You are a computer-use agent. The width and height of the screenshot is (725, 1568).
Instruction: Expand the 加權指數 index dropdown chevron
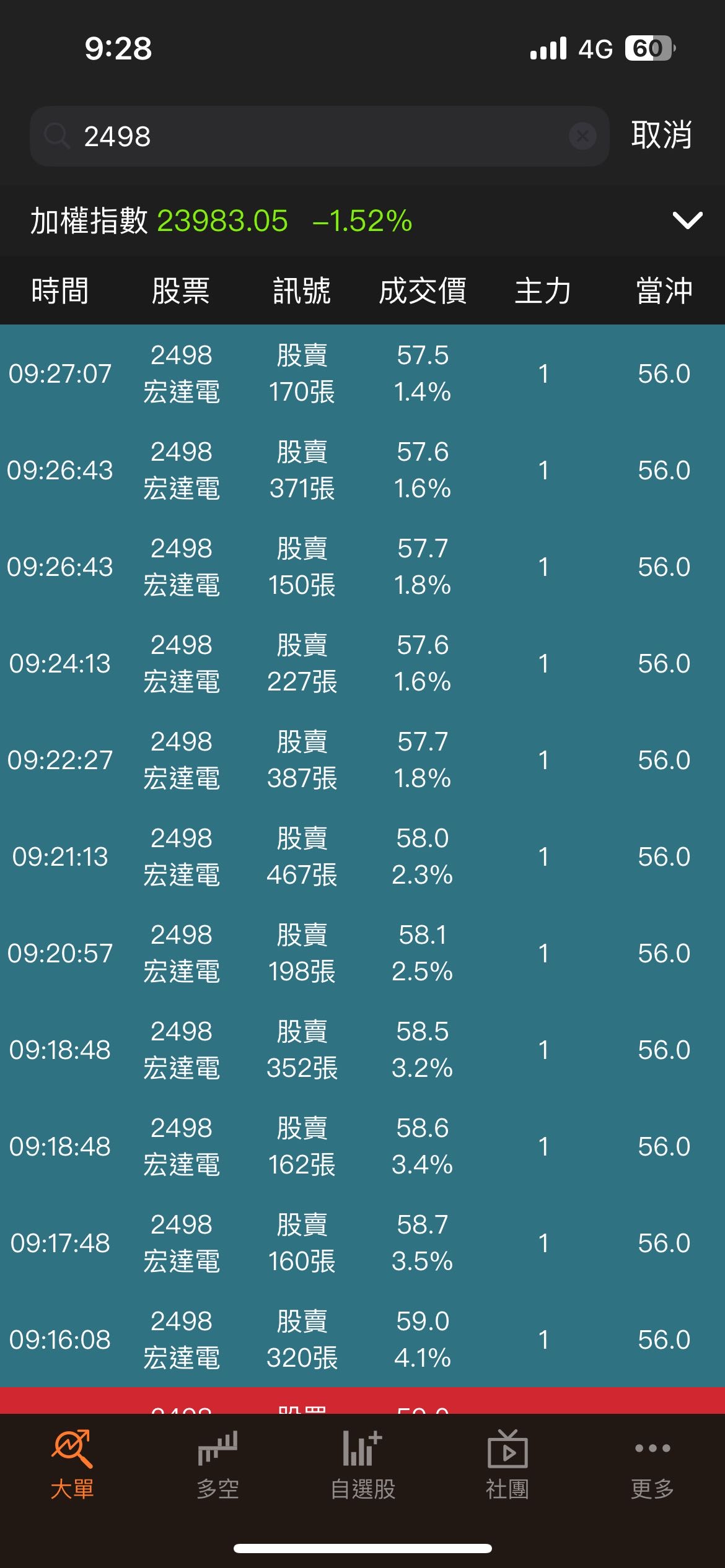point(687,220)
